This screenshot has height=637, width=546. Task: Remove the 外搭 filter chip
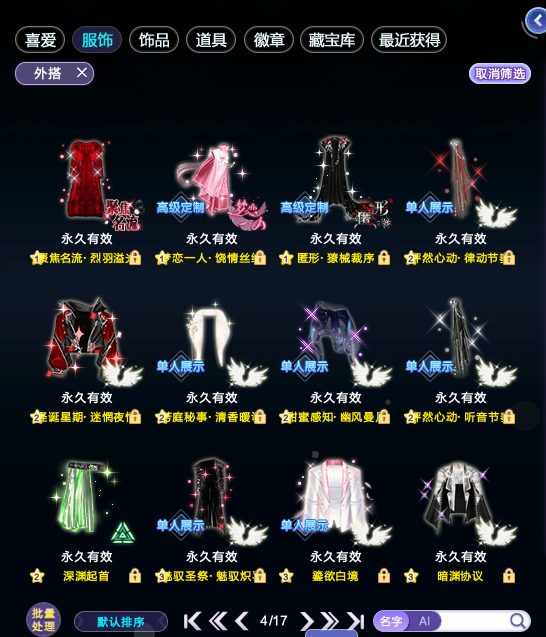pyautogui.click(x=82, y=73)
